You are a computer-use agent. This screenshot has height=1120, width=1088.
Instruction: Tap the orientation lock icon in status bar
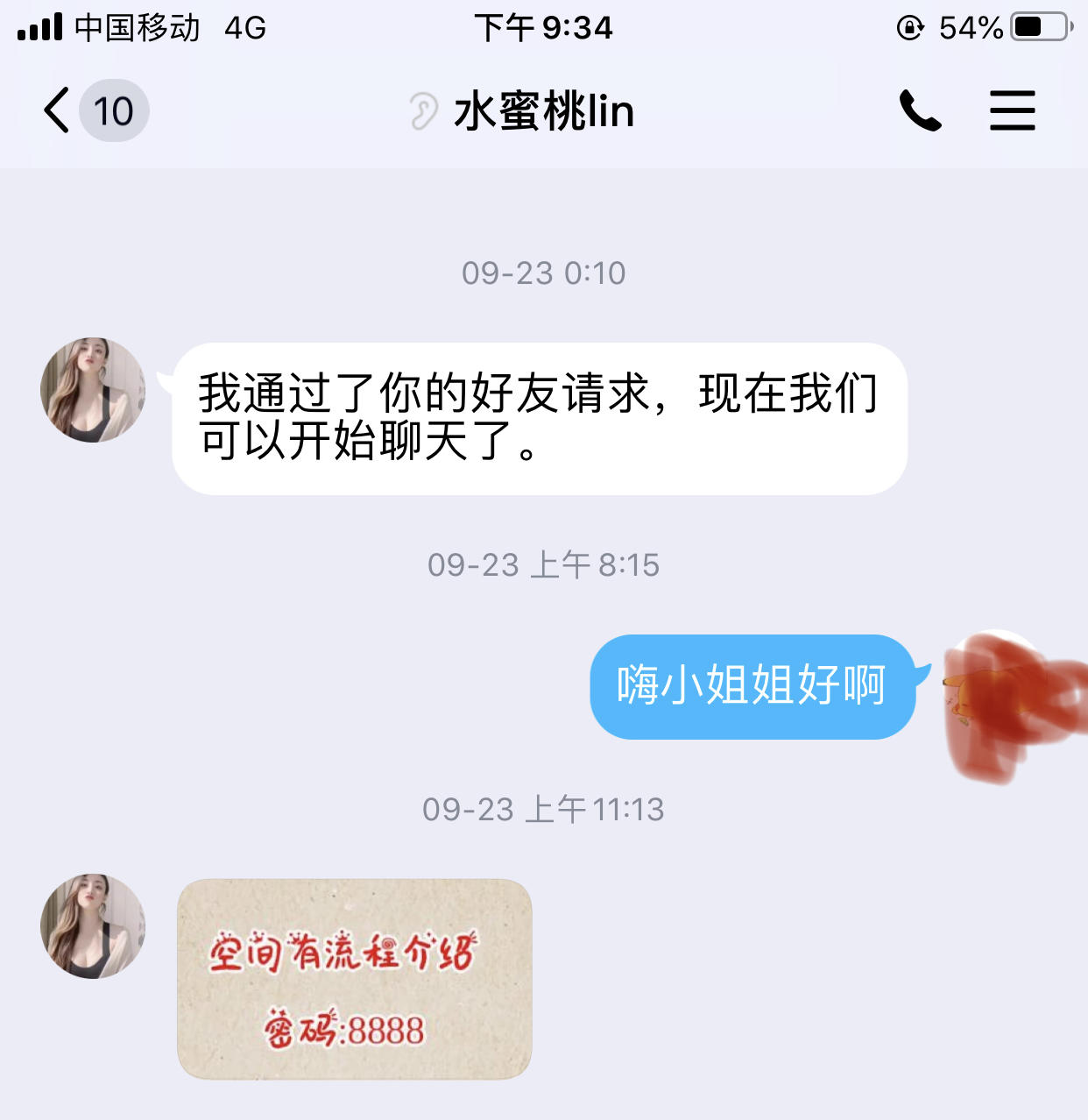(x=911, y=28)
